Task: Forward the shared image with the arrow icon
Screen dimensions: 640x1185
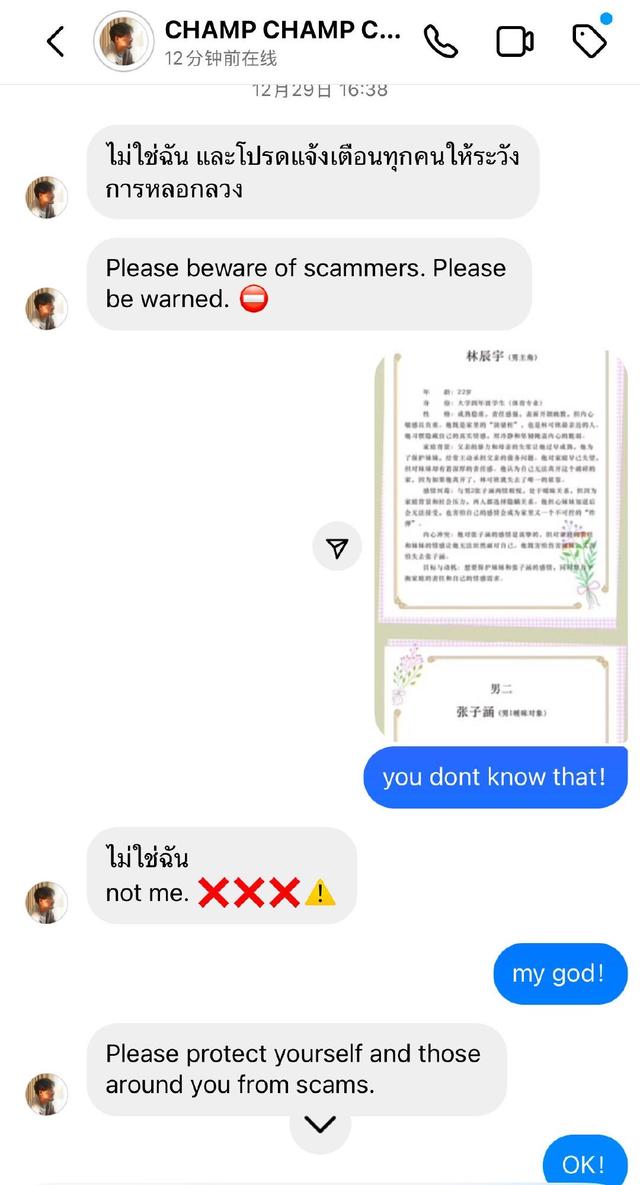Action: point(338,548)
